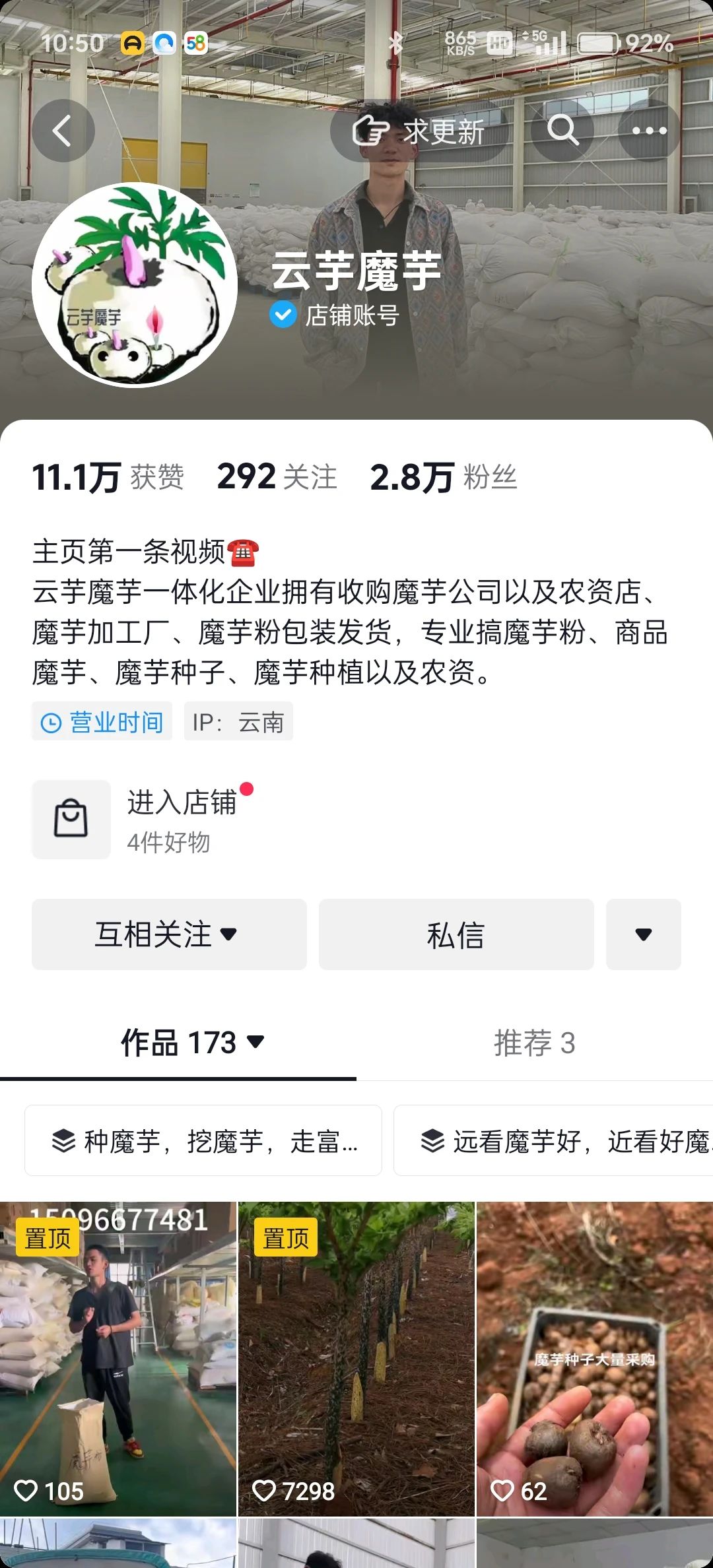Viewport: 713px width, 1568px height.
Task: Play the pinned video with 7298 likes
Action: point(356,1359)
